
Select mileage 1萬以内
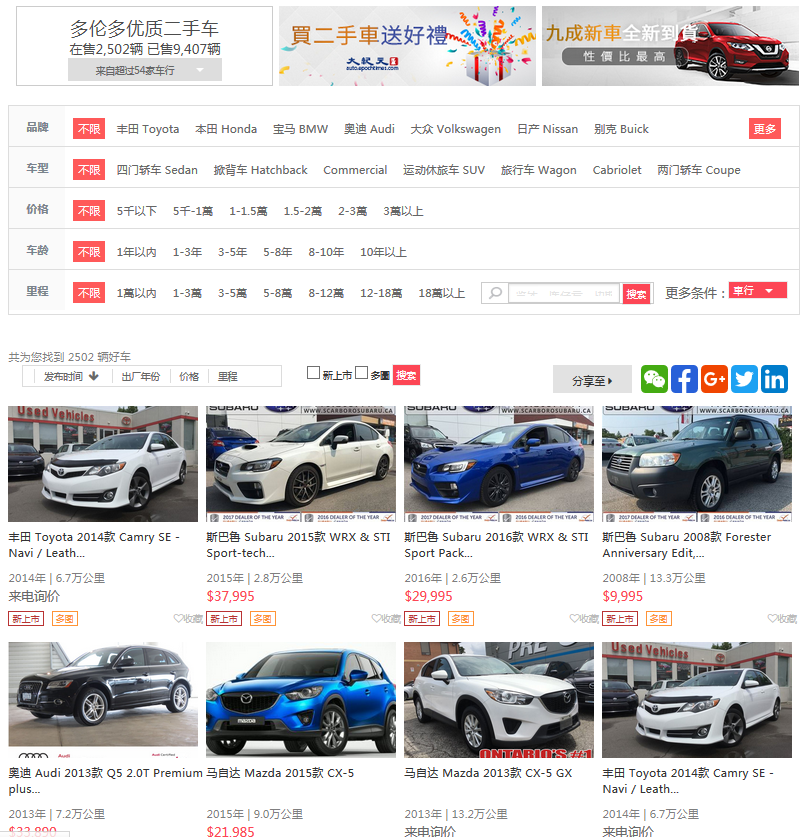[x=136, y=293]
